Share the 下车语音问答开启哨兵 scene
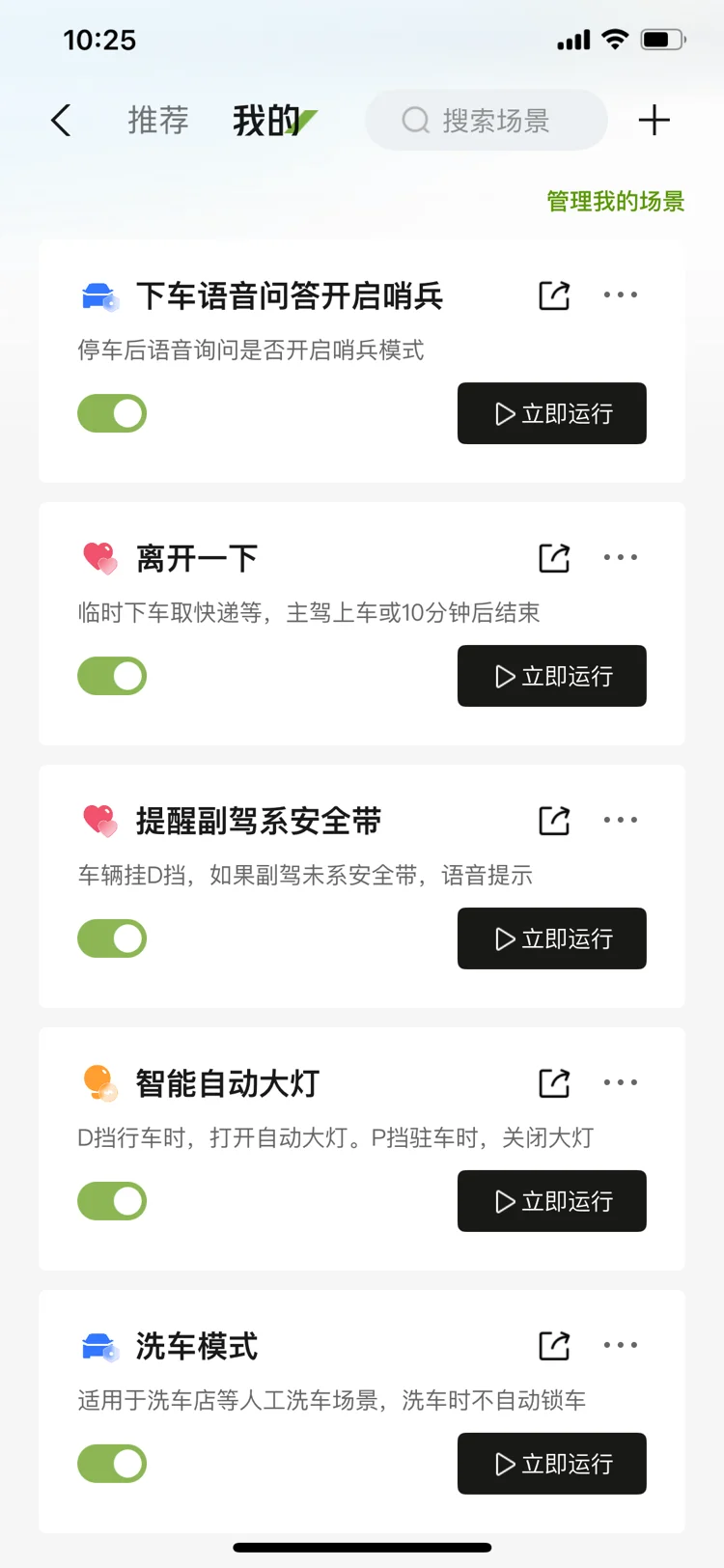This screenshot has height=1568, width=724. pos(554,295)
